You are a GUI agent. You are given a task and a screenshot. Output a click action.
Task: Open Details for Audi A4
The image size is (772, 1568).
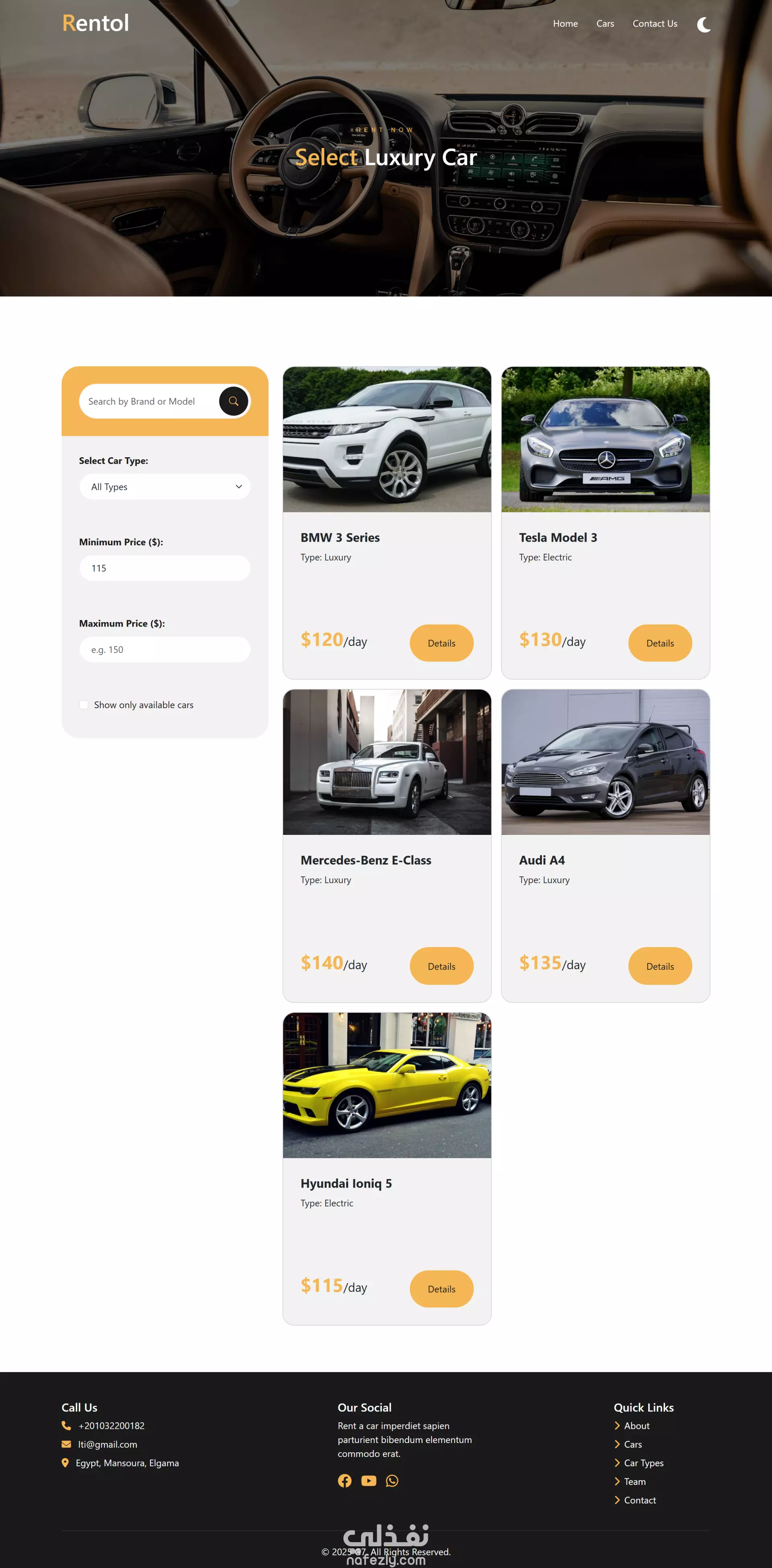[x=660, y=966]
